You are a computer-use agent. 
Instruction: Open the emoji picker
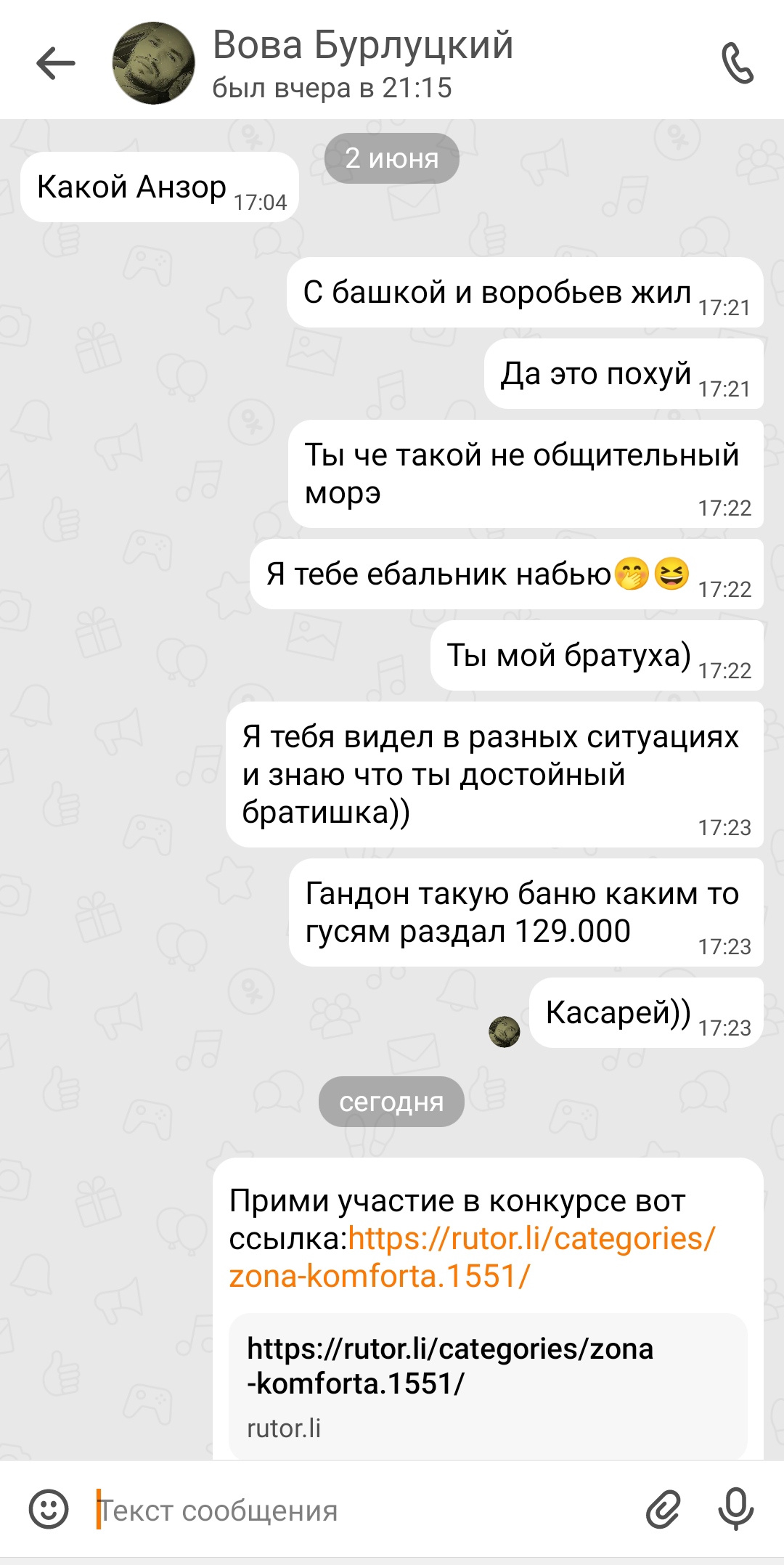click(49, 1510)
